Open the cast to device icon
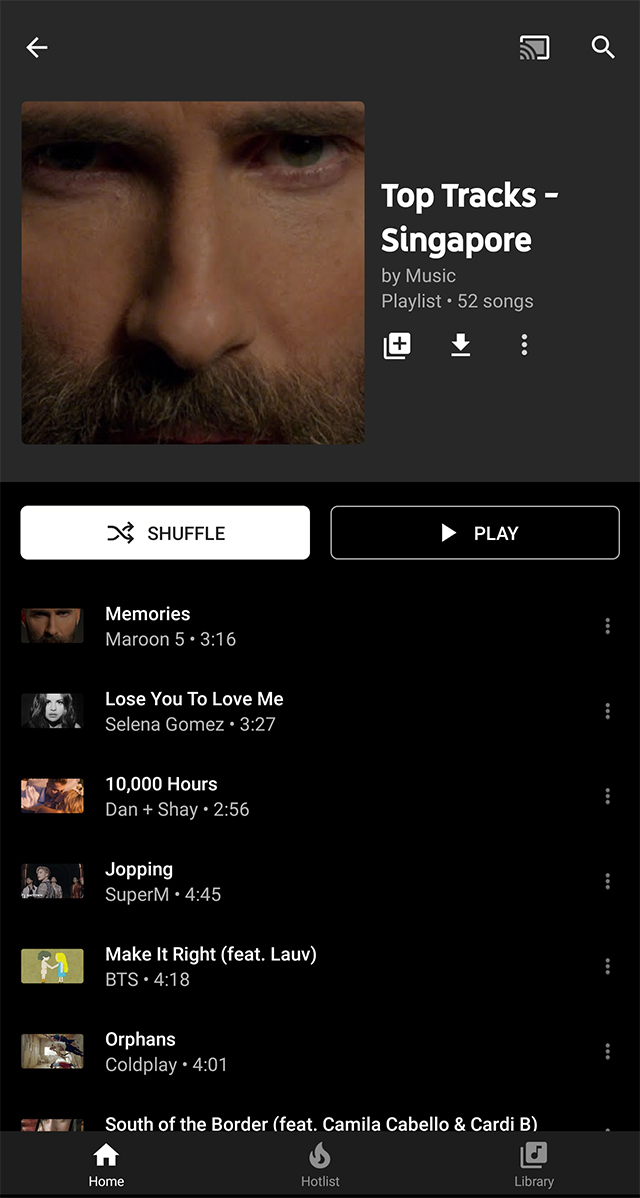This screenshot has width=640, height=1198. pyautogui.click(x=534, y=47)
